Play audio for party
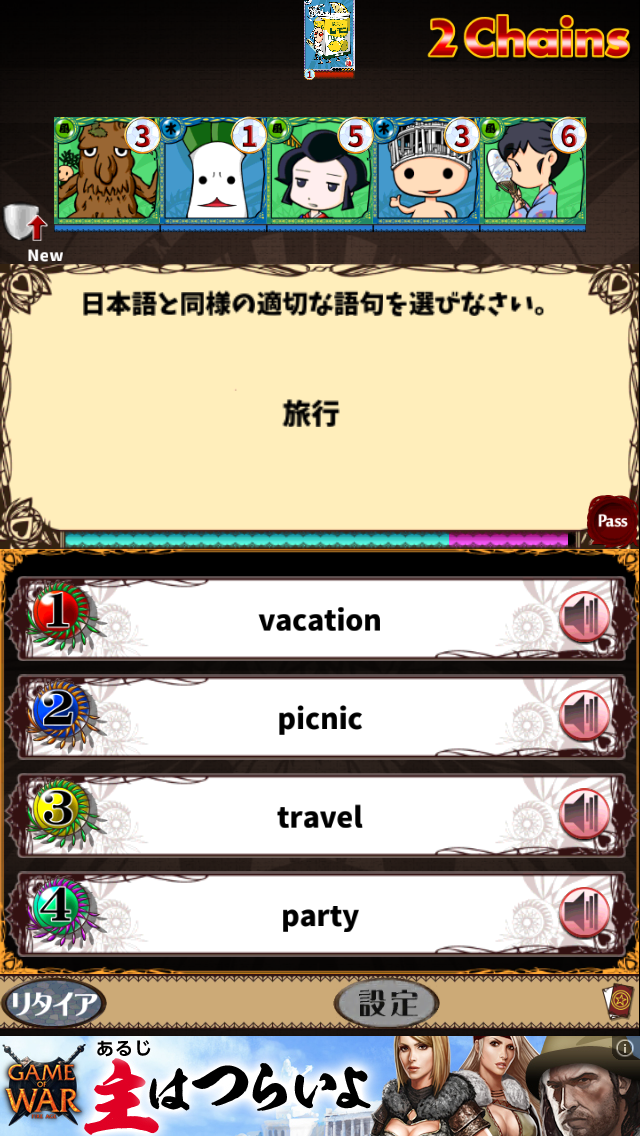 coord(585,915)
